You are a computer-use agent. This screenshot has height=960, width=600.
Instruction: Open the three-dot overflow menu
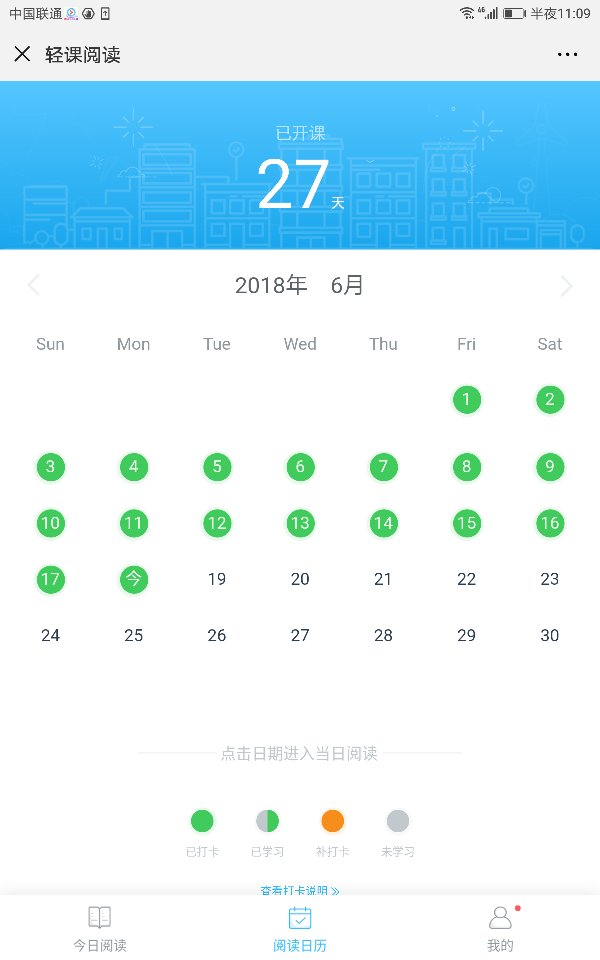[567, 54]
